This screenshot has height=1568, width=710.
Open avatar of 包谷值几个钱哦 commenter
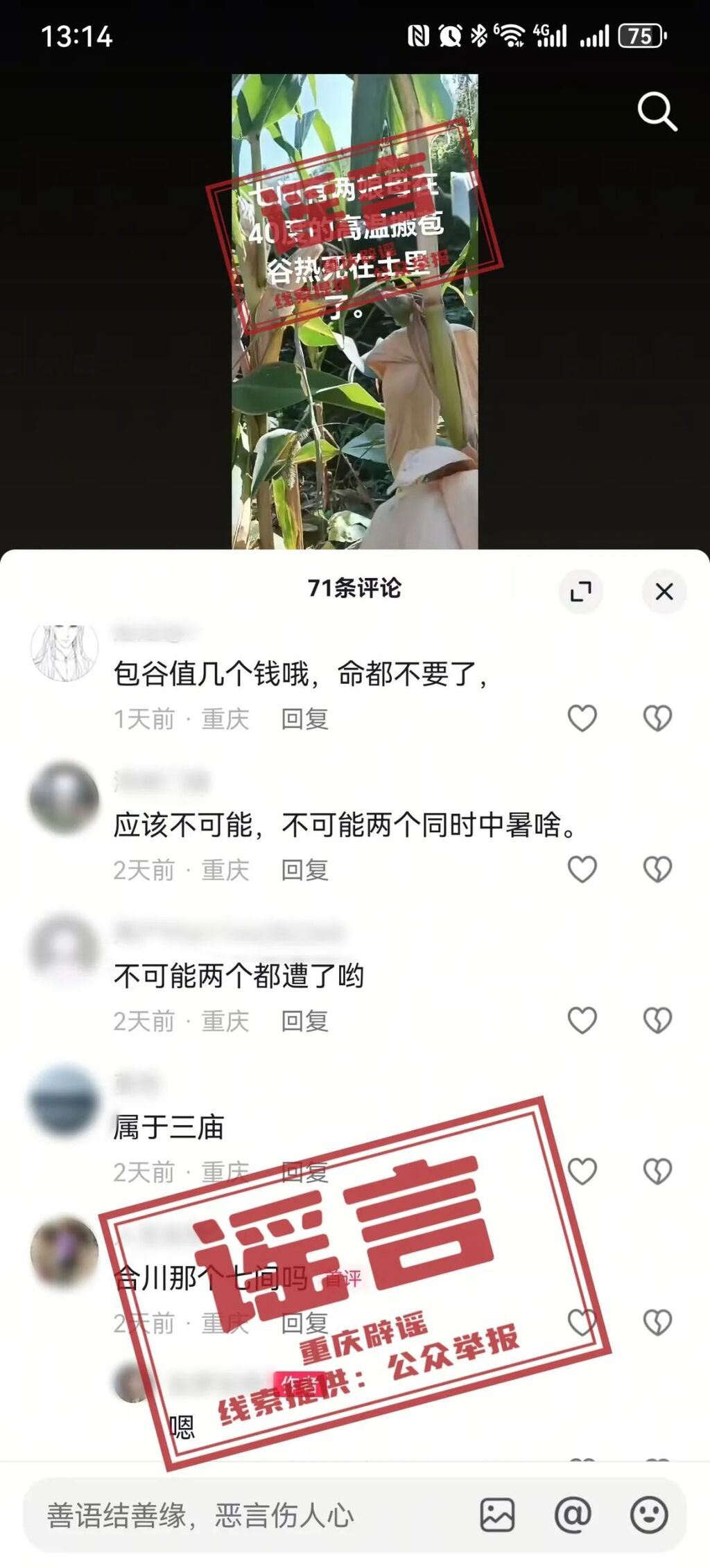coord(64,652)
